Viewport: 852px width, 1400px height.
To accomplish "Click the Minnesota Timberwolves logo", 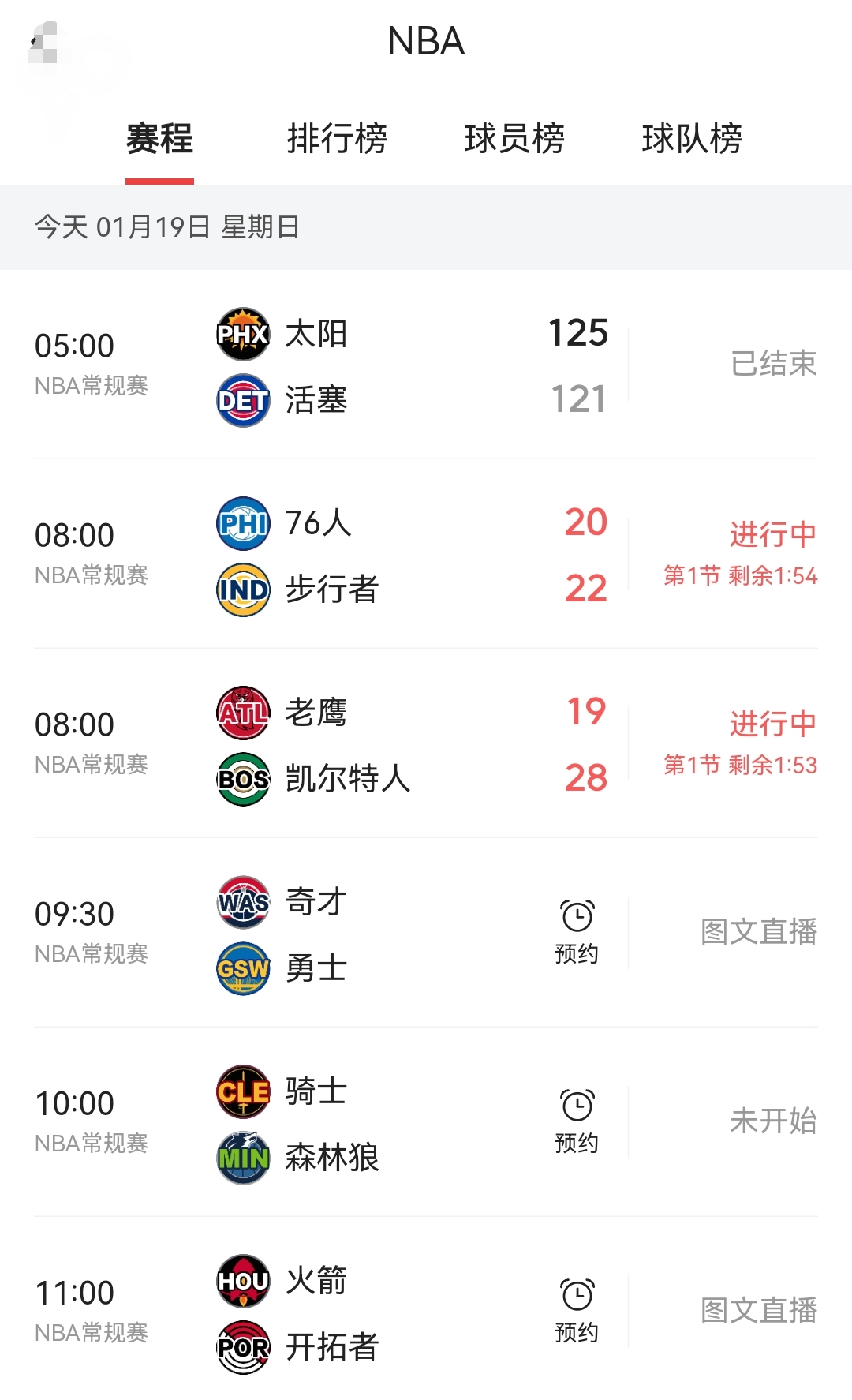I will coord(243,1158).
